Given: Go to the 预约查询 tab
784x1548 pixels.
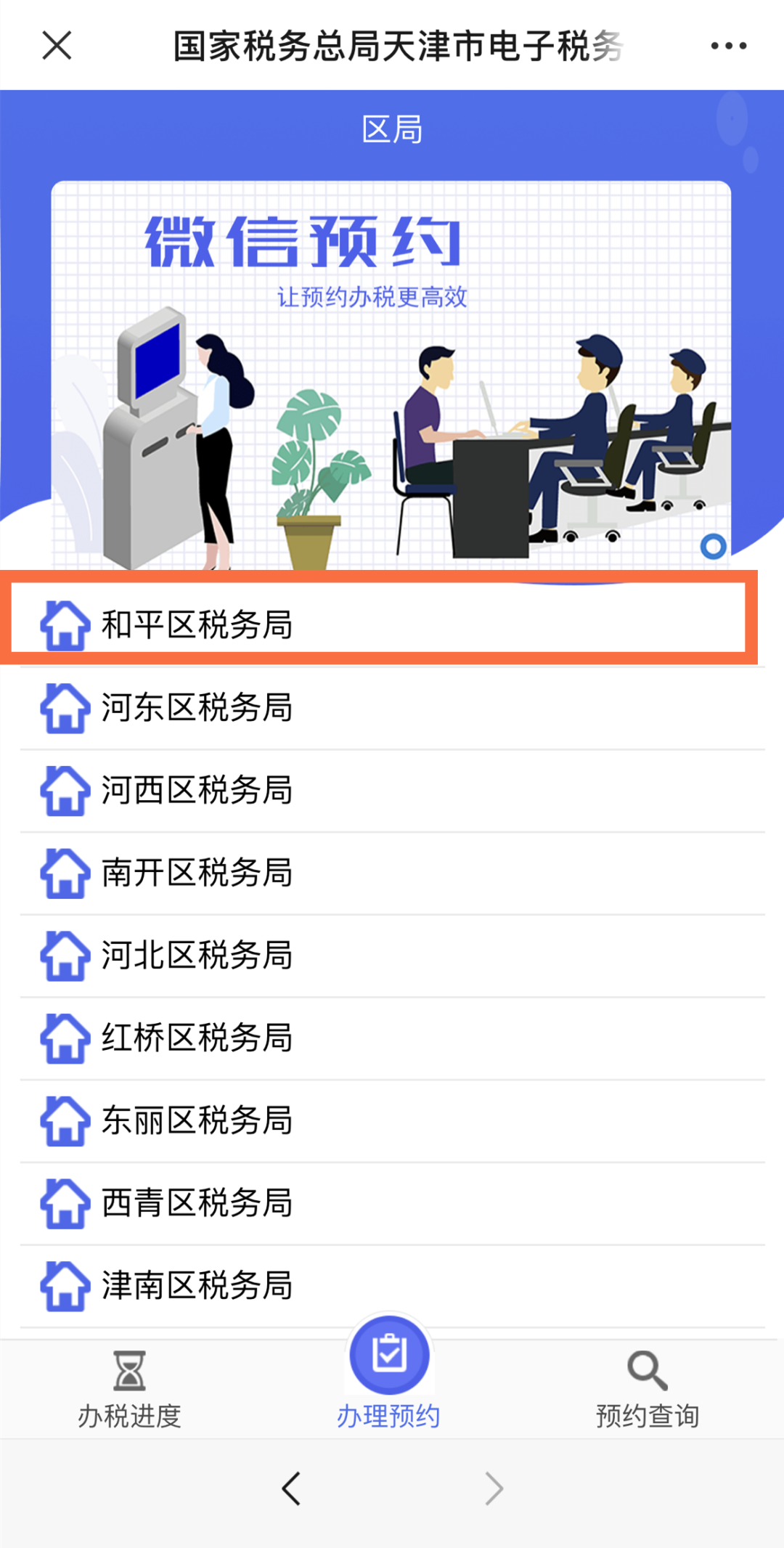Looking at the screenshot, I should (x=648, y=1388).
